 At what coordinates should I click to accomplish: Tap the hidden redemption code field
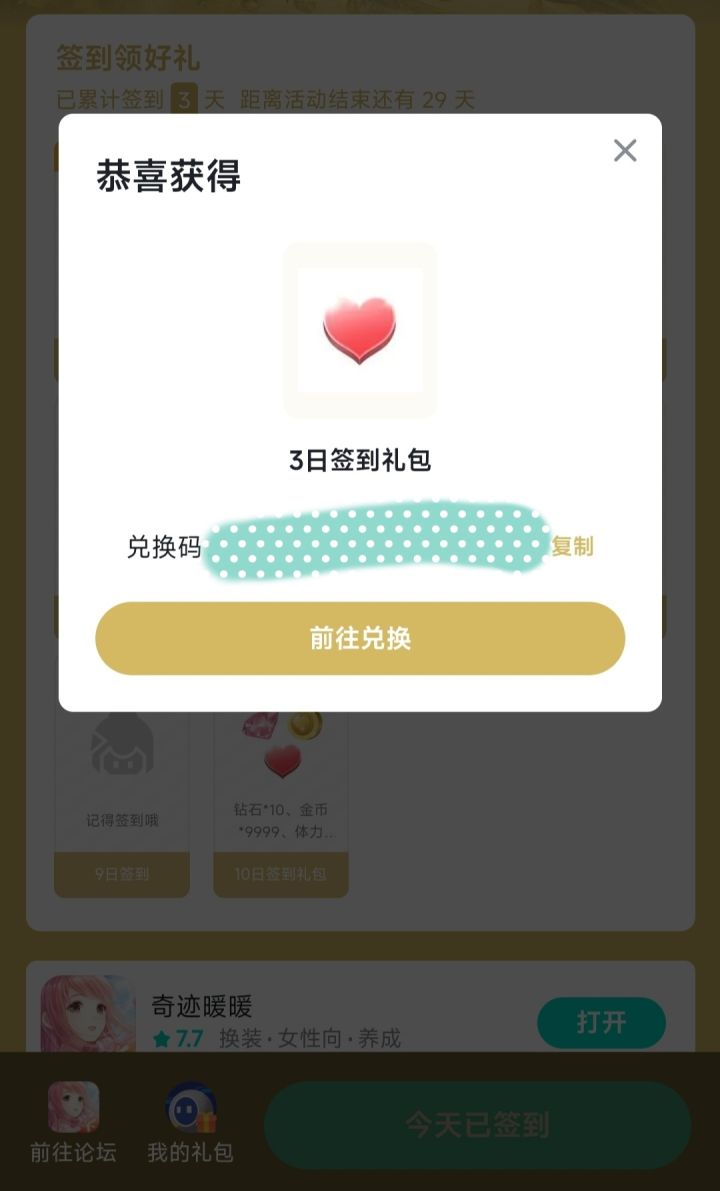click(x=375, y=543)
